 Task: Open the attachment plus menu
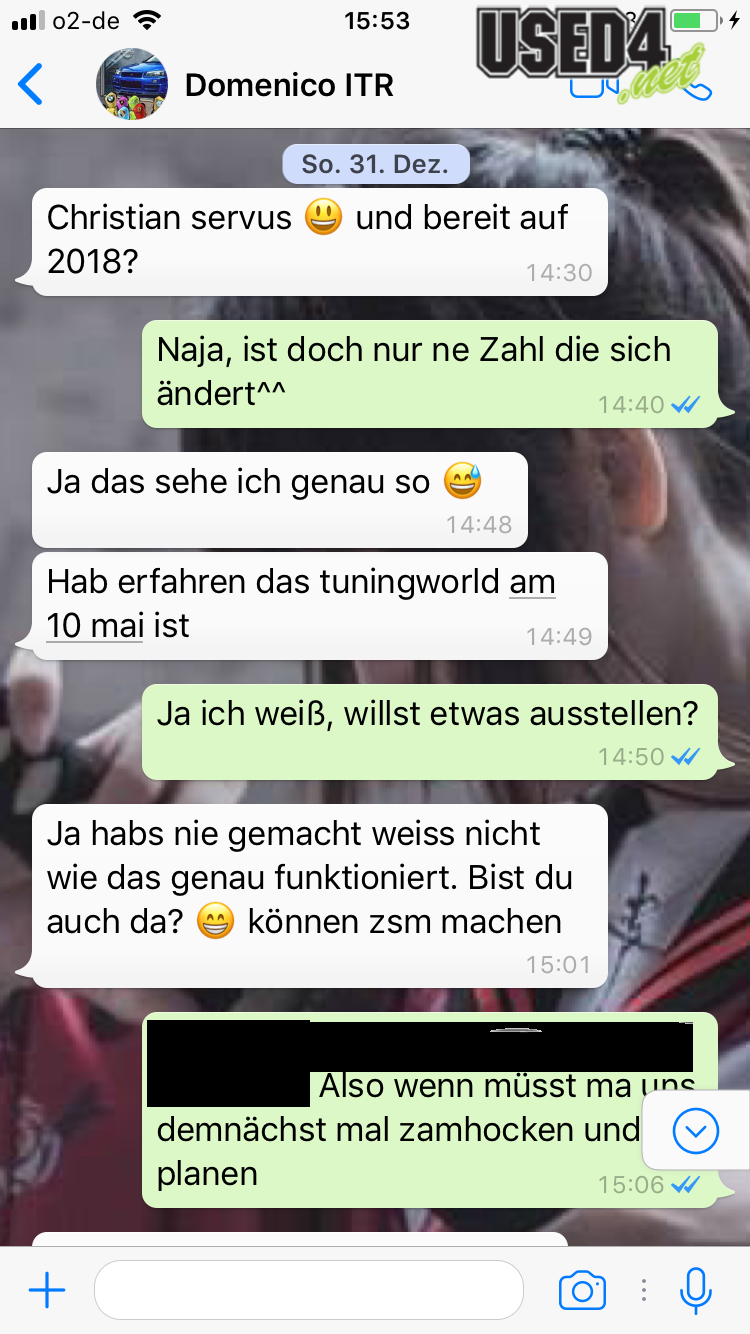click(x=47, y=1291)
